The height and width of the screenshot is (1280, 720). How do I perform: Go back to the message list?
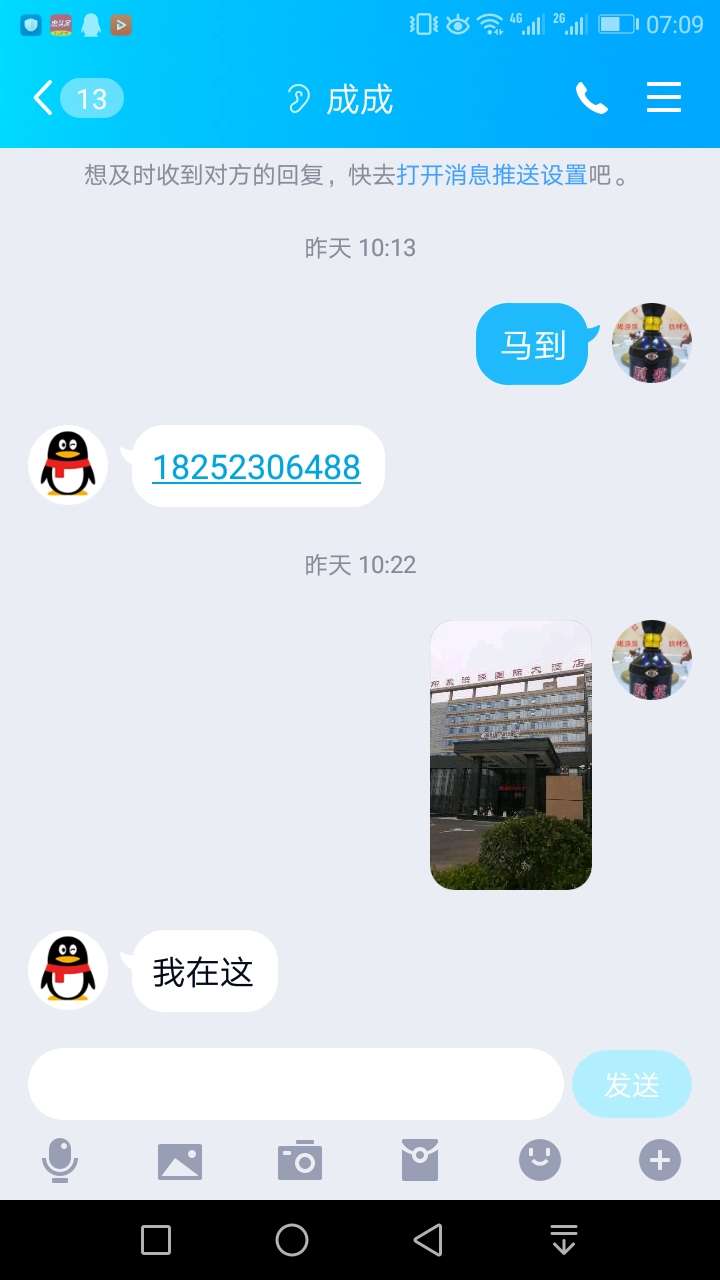(77, 99)
